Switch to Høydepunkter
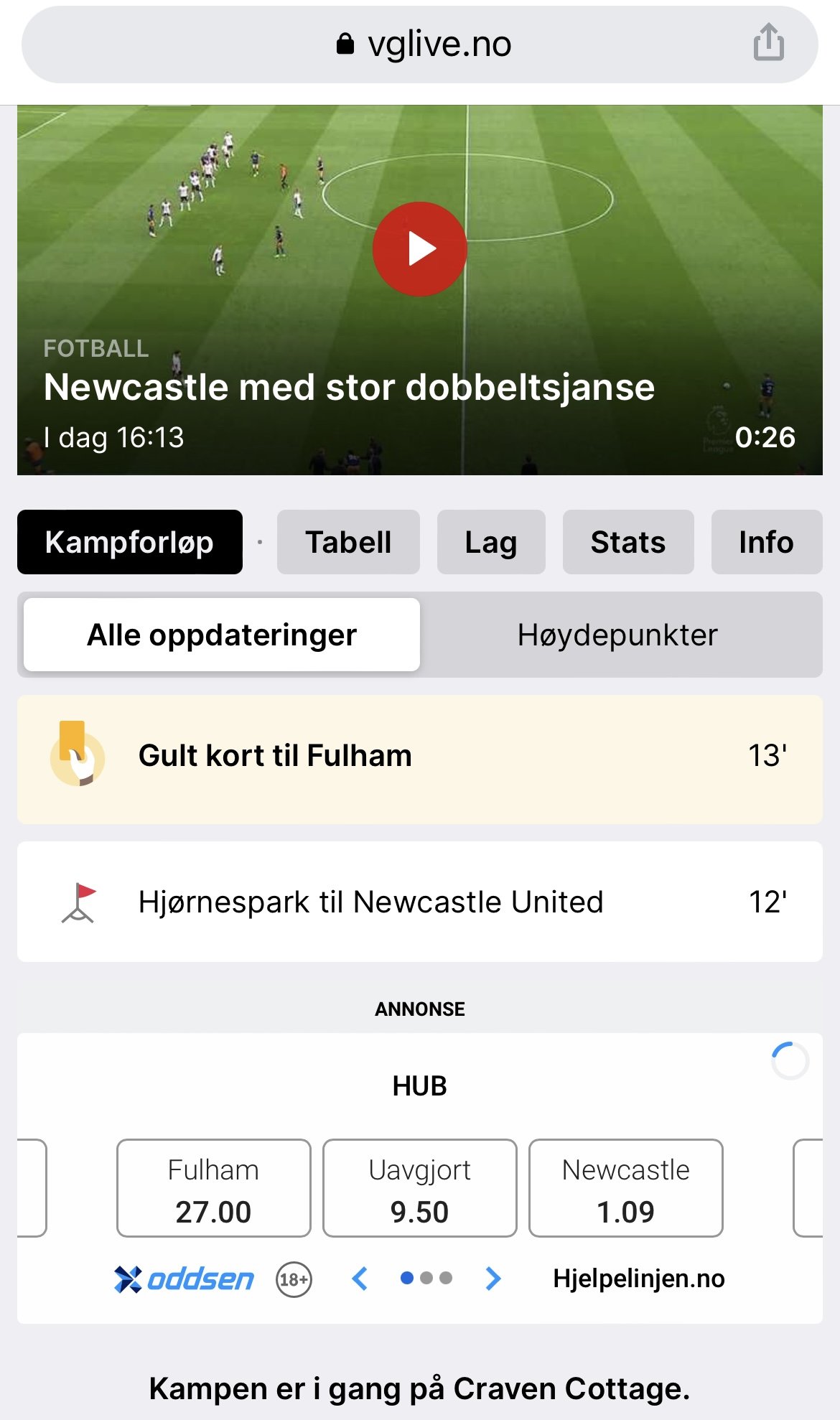840x1420 pixels. click(x=618, y=635)
